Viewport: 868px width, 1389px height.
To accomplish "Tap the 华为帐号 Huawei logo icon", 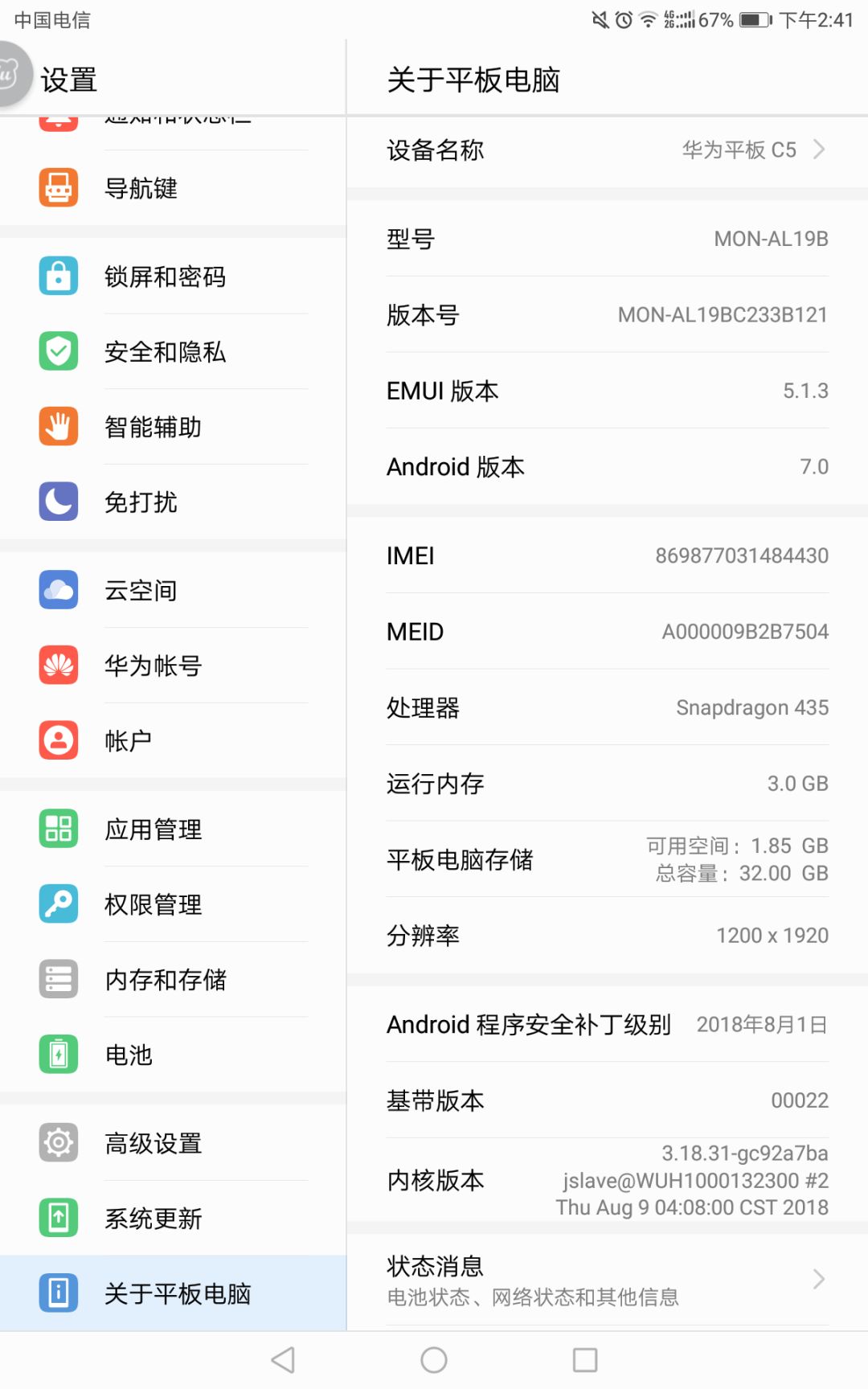I will click(x=57, y=665).
